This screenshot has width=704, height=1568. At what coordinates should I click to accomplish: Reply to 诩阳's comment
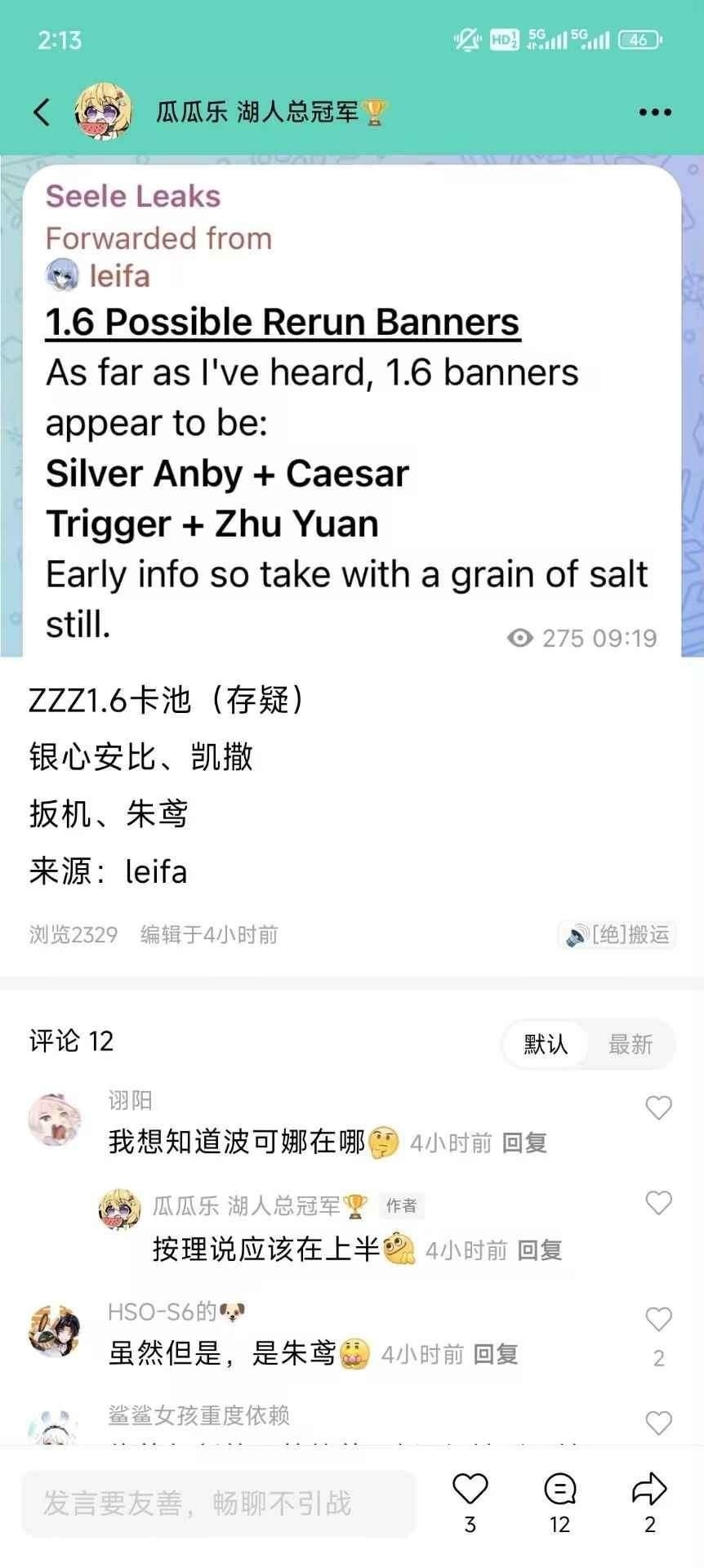524,1143
